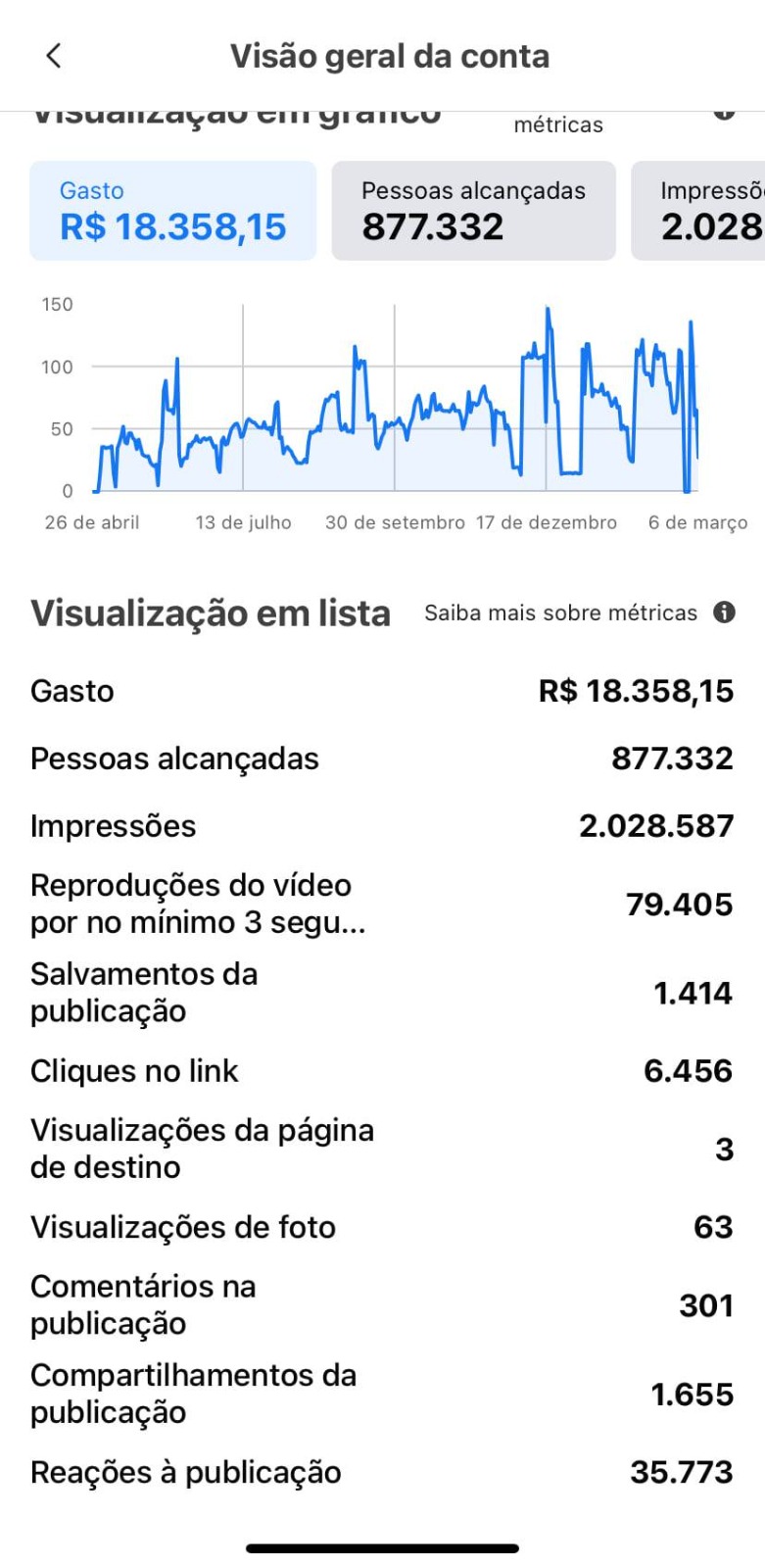Screen dimensions: 765x1568
Task: Open Saiba mais sobre métricas info
Action: [724, 613]
